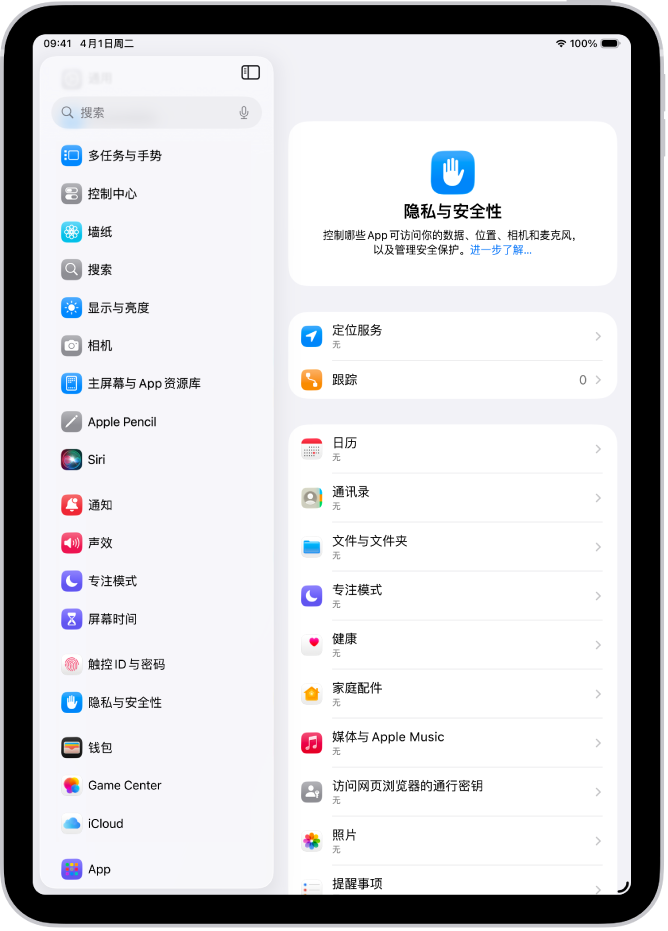Viewport: 668px width, 931px height.
Task: Open Siri settings
Action: pyautogui.click(x=96, y=460)
